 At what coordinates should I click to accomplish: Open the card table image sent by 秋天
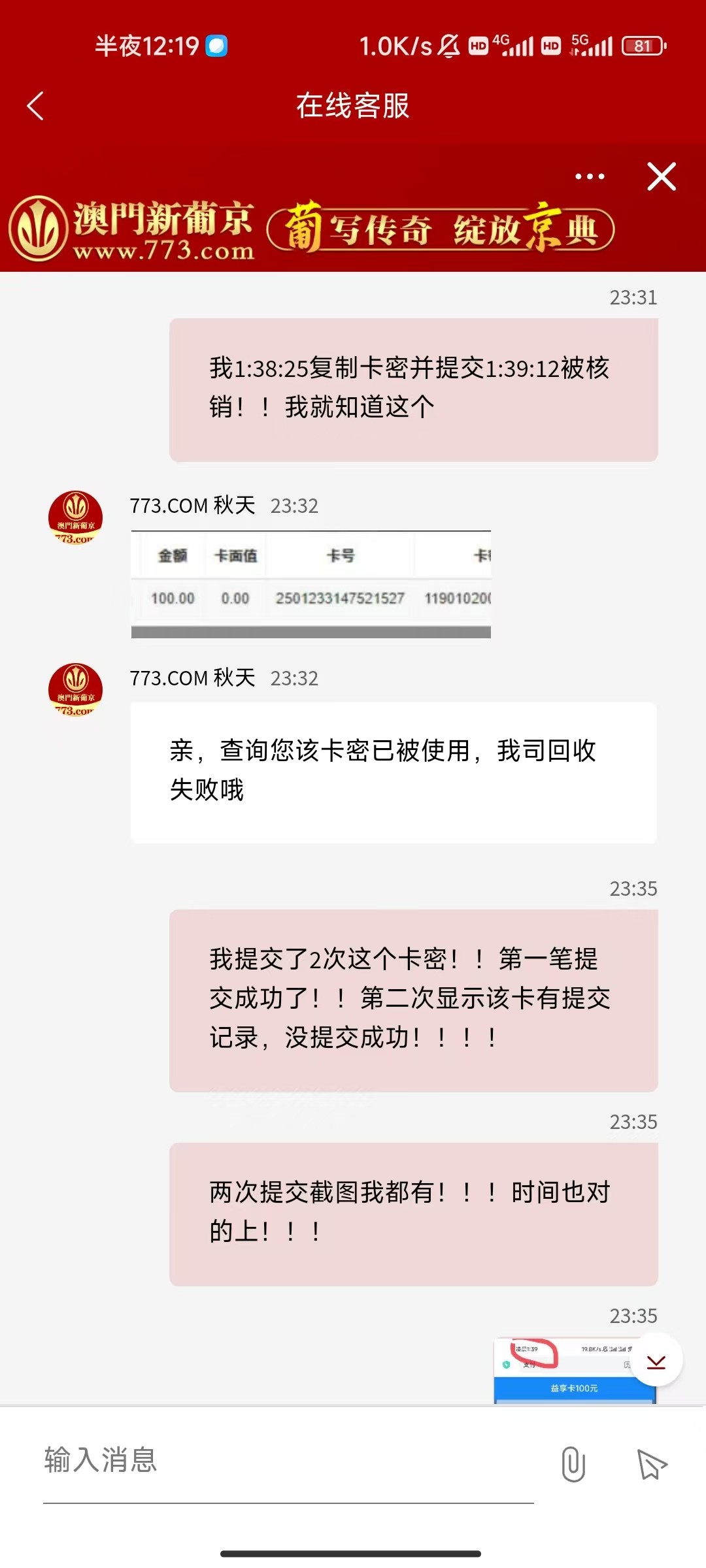(x=311, y=584)
